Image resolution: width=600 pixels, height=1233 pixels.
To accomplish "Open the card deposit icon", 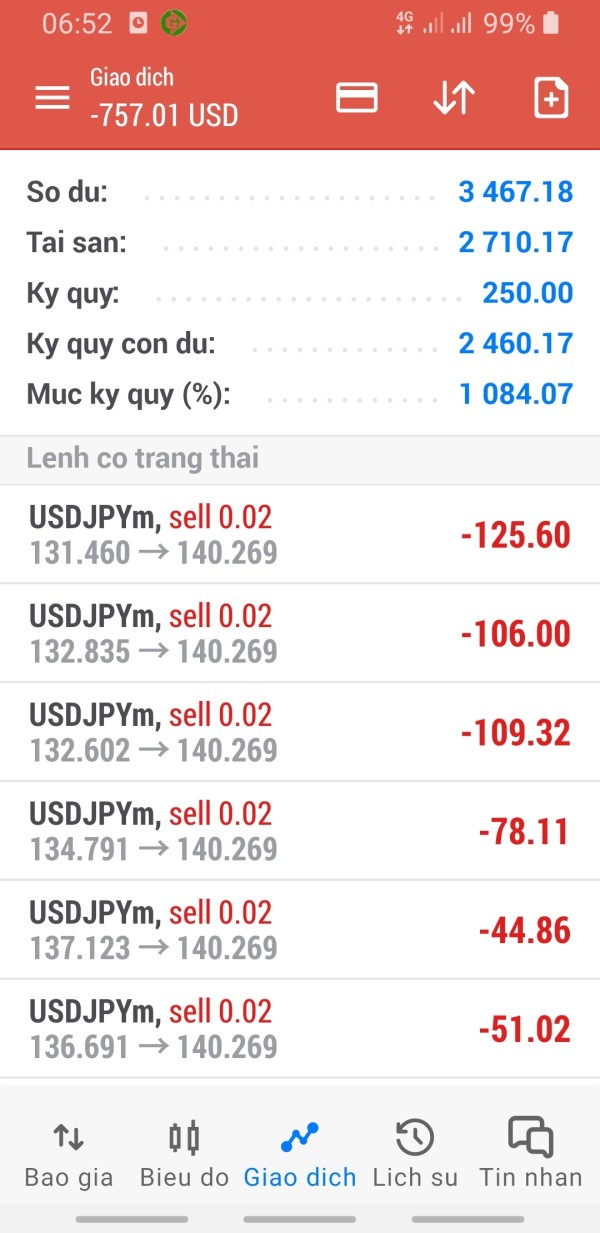I will coord(356,97).
